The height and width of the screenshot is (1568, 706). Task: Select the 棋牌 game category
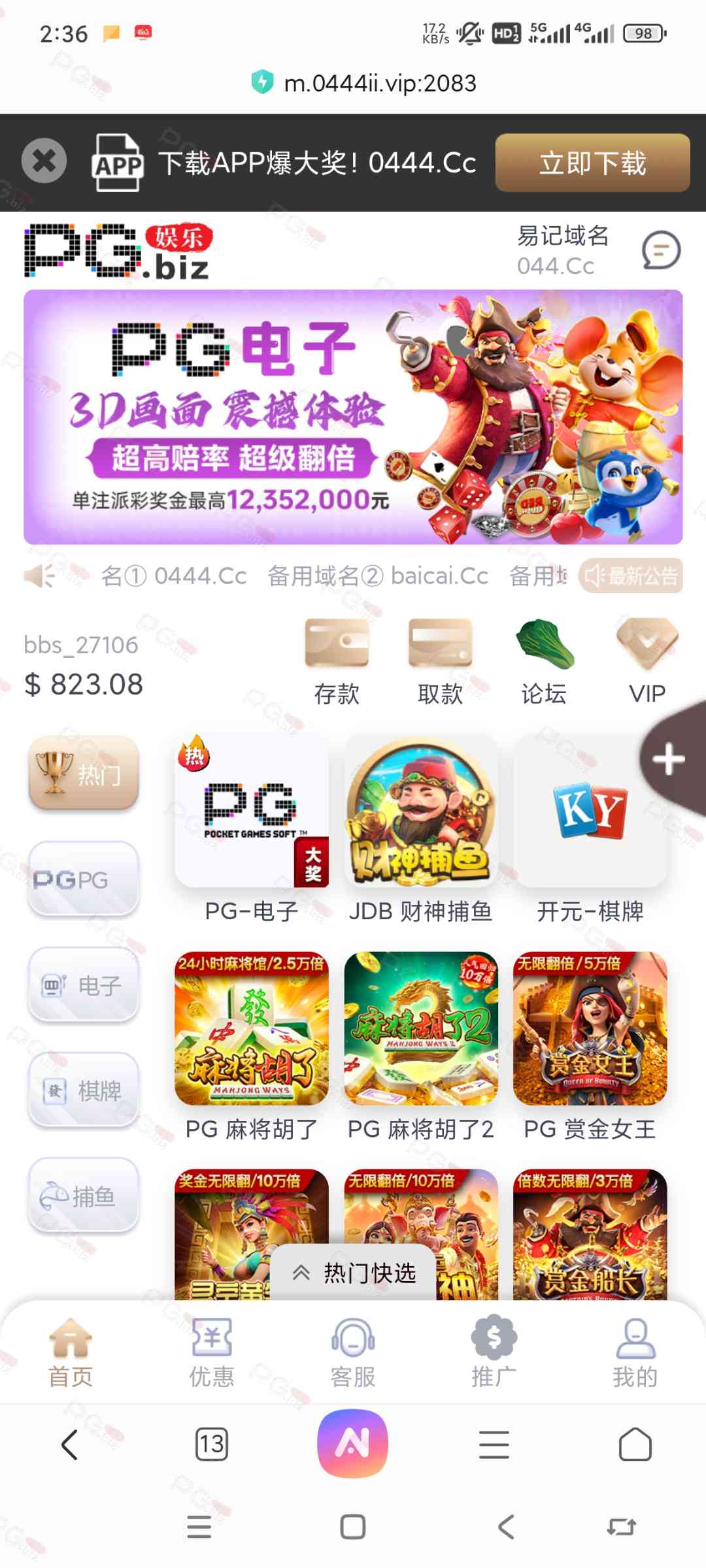point(84,1090)
